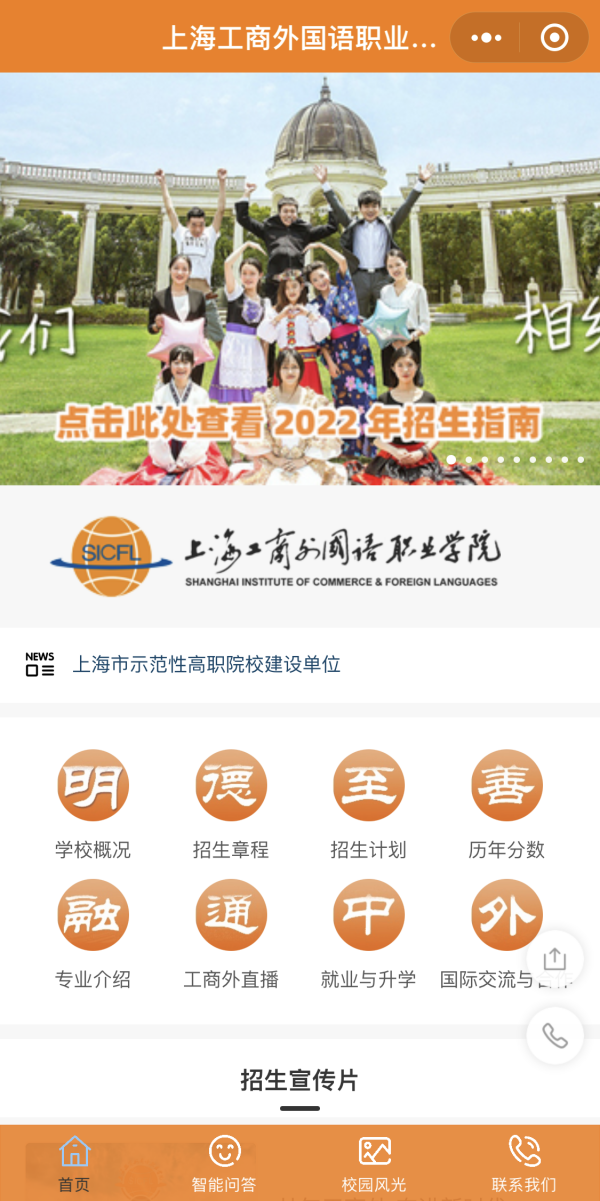Switch to the 校园风光 tab

pyautogui.click(x=374, y=1162)
